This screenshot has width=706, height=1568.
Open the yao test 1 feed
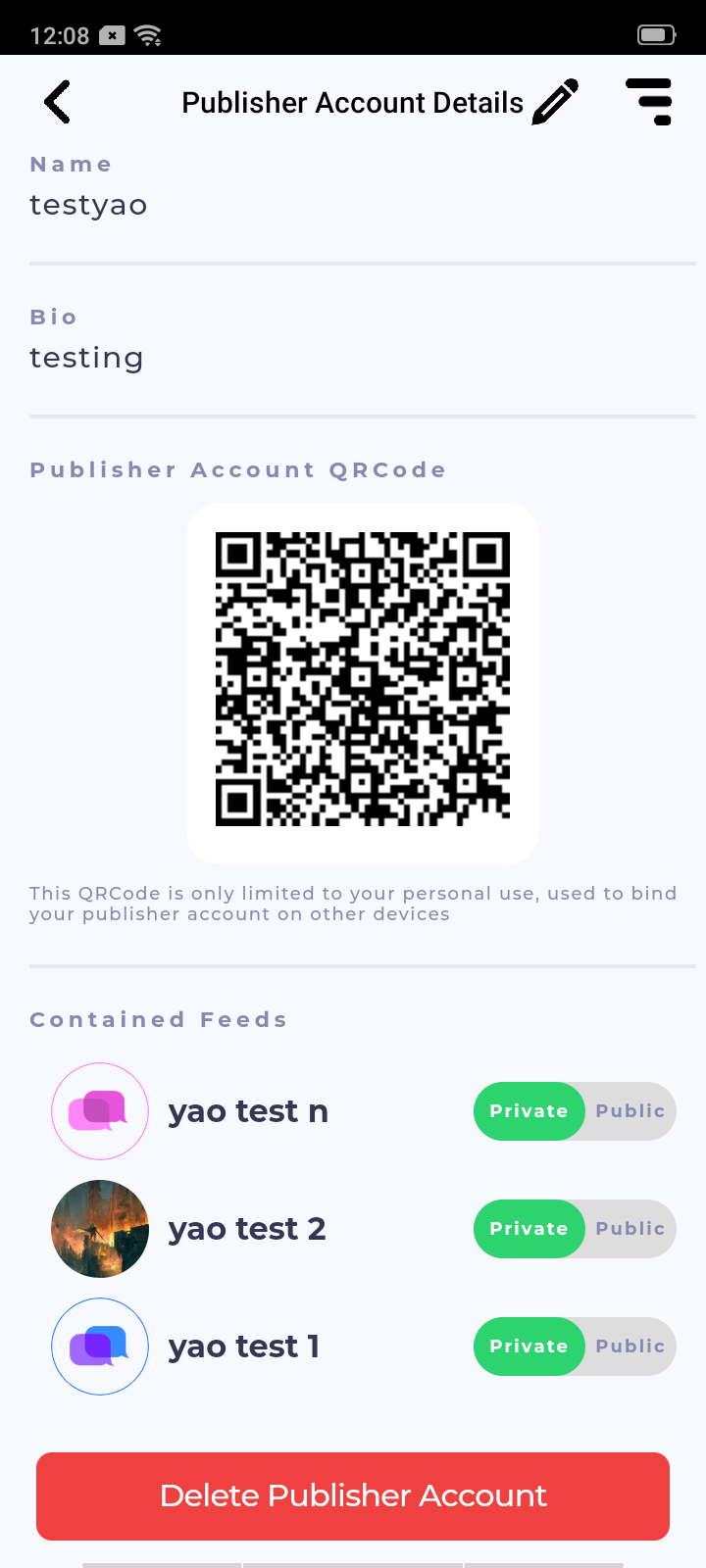click(243, 1347)
